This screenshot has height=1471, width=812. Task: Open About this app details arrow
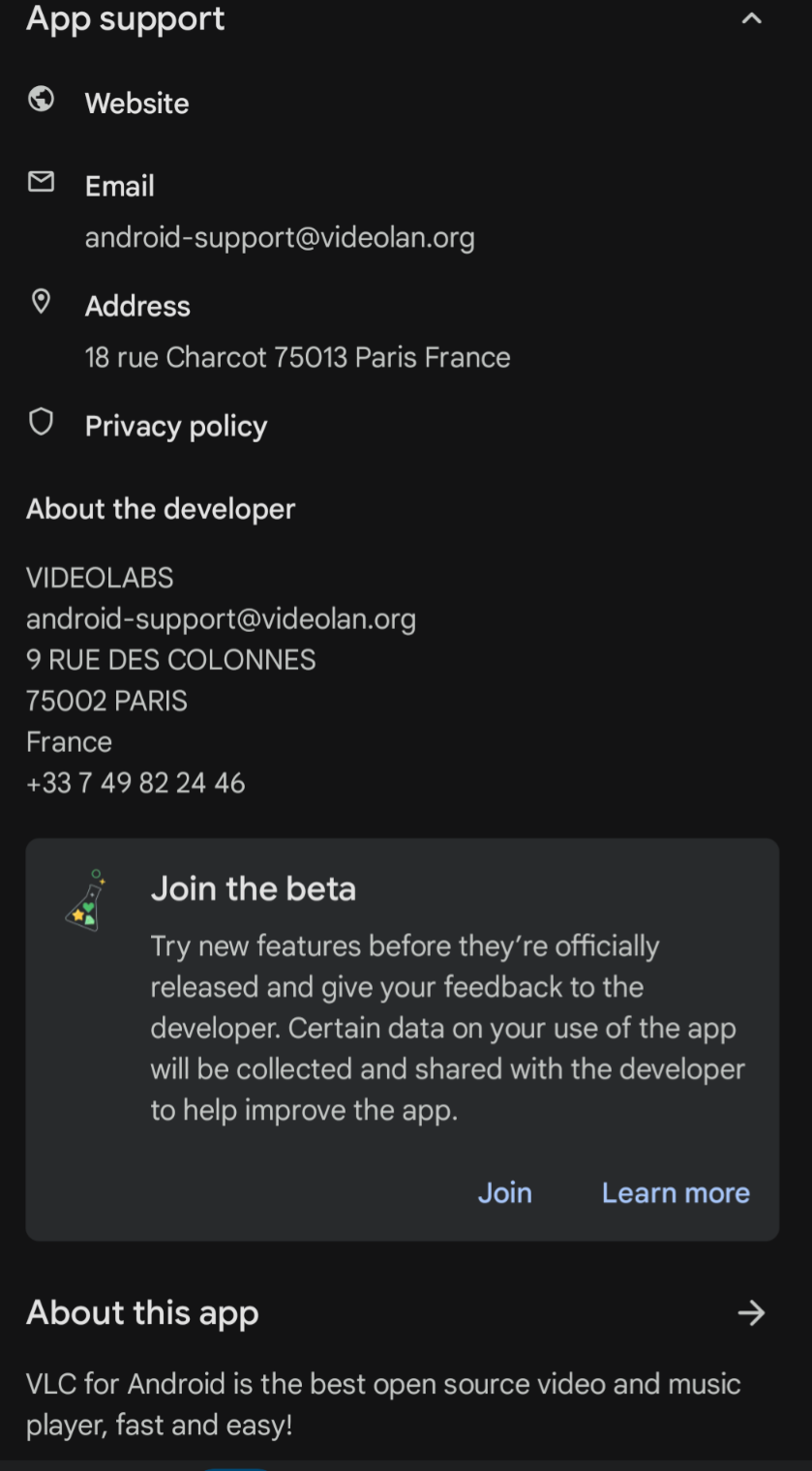pos(751,1313)
